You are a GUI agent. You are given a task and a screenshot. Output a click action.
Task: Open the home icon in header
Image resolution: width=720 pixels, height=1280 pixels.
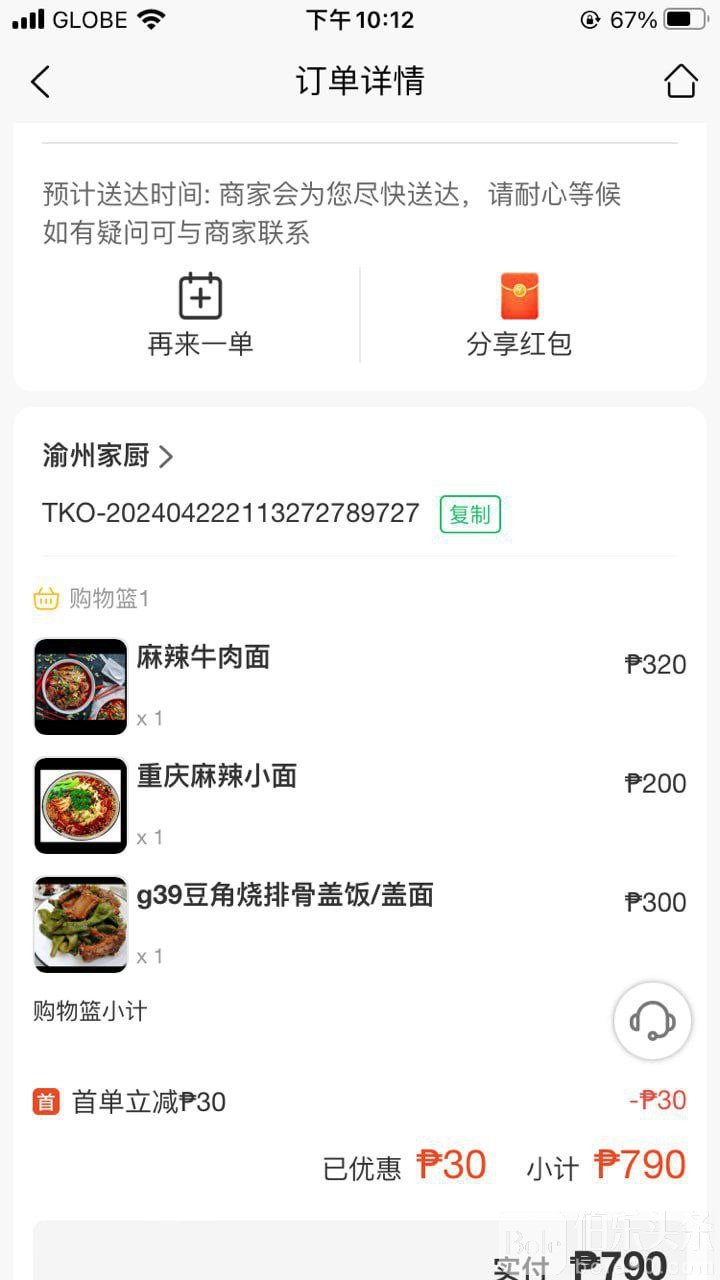tap(681, 81)
